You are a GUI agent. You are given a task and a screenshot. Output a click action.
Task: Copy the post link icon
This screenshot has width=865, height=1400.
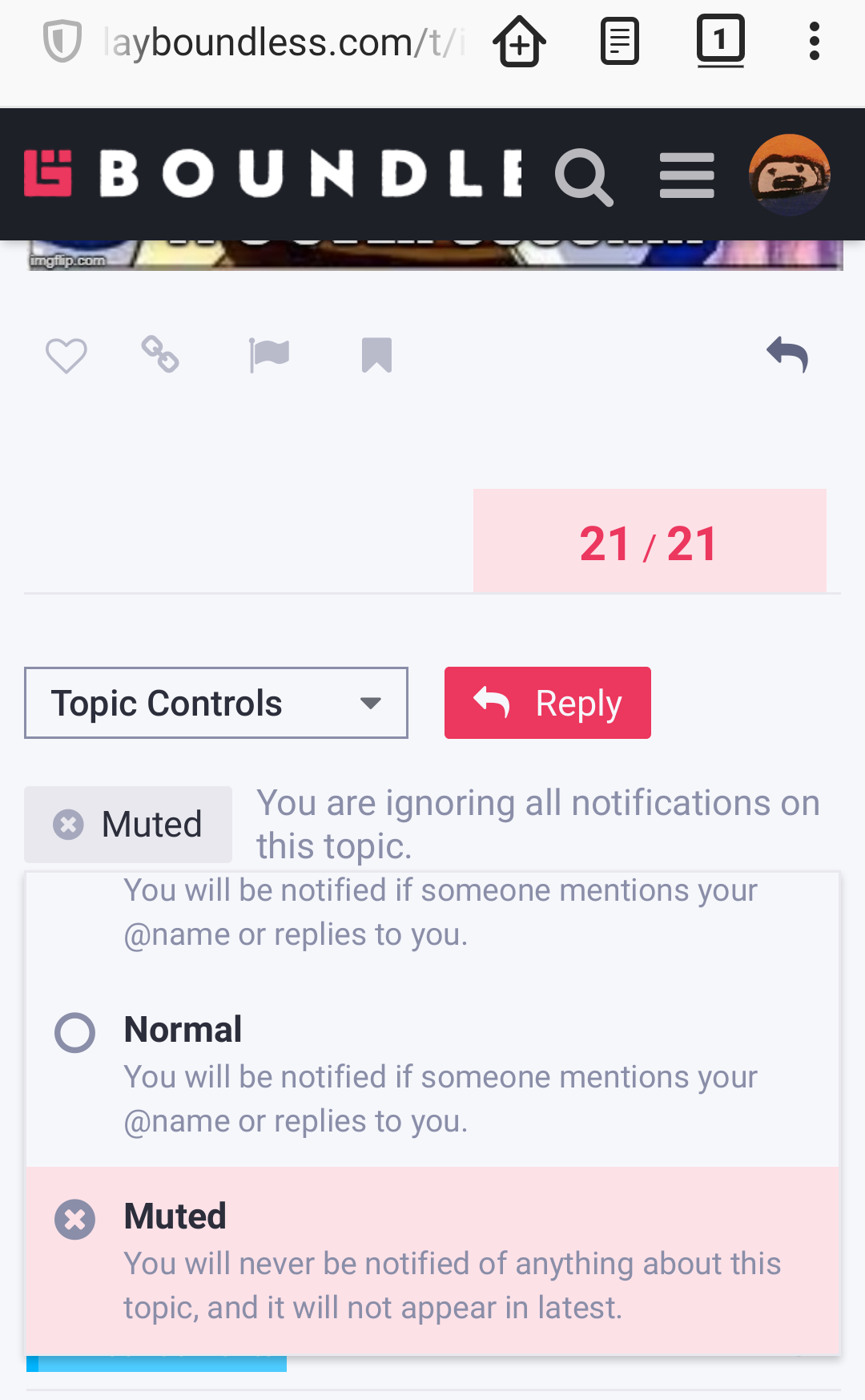point(160,354)
